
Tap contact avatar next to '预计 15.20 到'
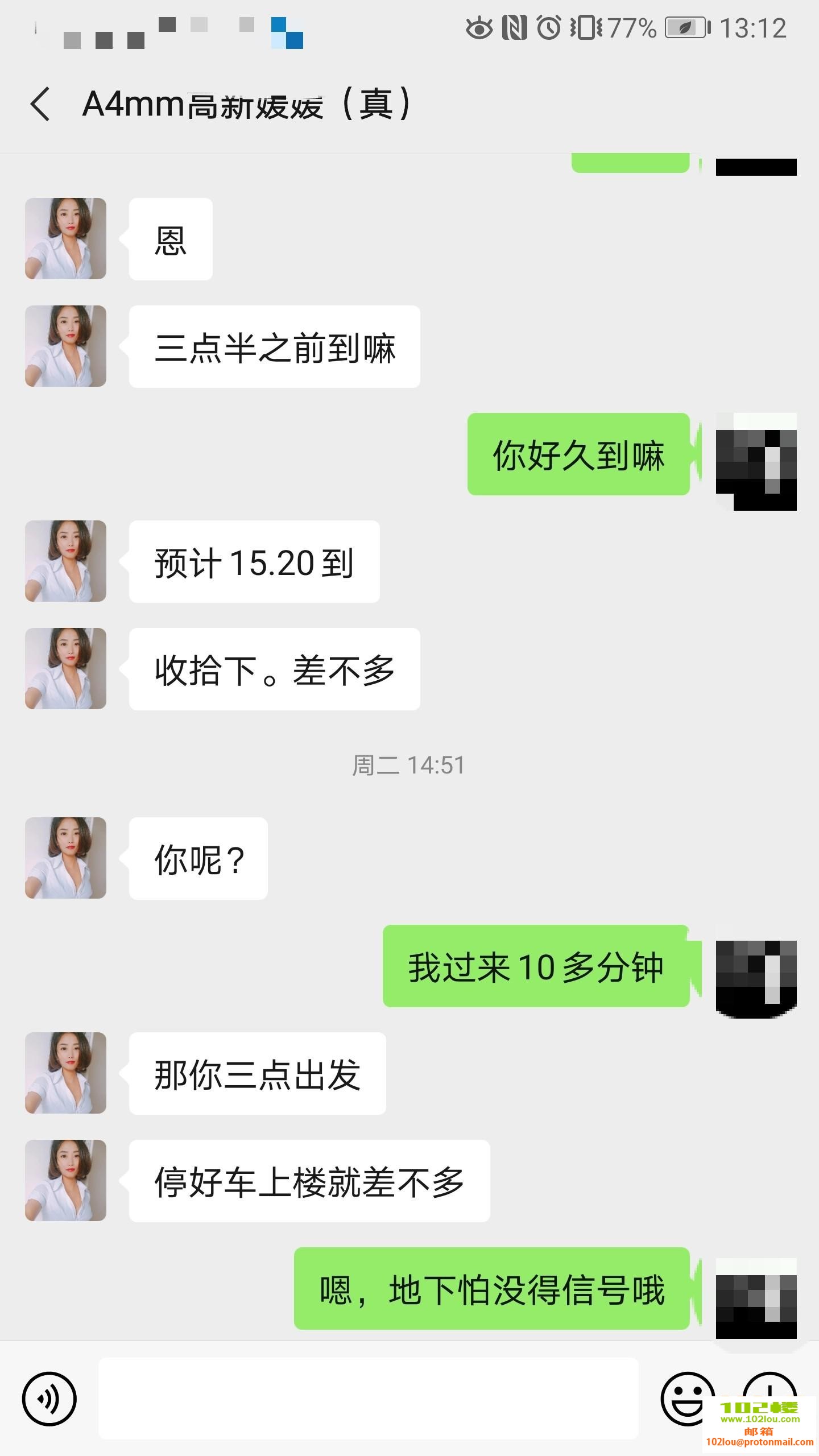tap(65, 561)
